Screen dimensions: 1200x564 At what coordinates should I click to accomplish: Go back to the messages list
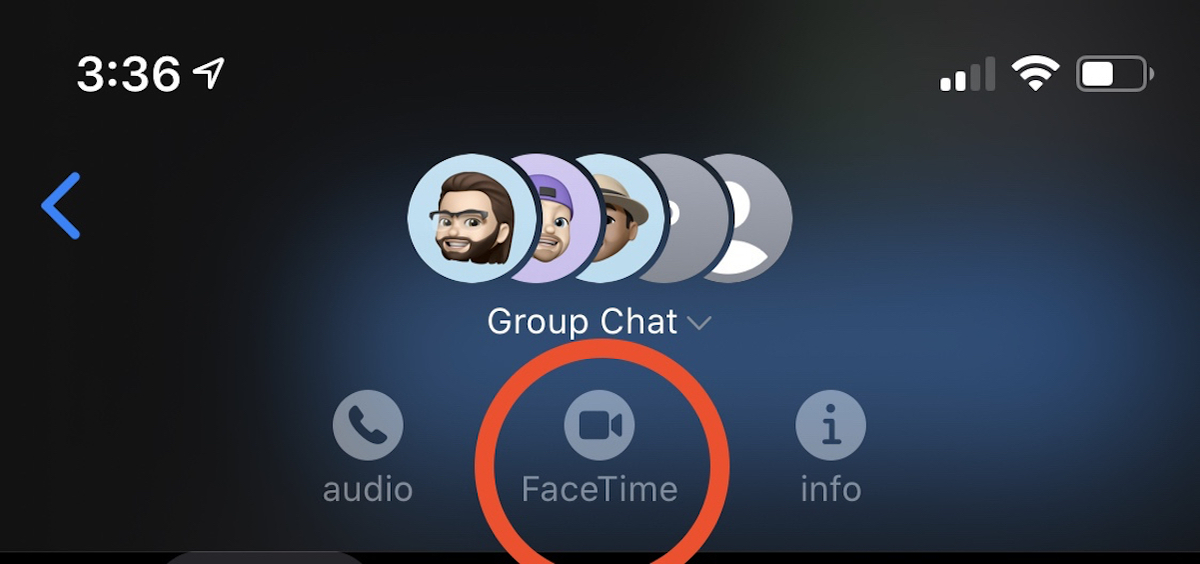61,206
